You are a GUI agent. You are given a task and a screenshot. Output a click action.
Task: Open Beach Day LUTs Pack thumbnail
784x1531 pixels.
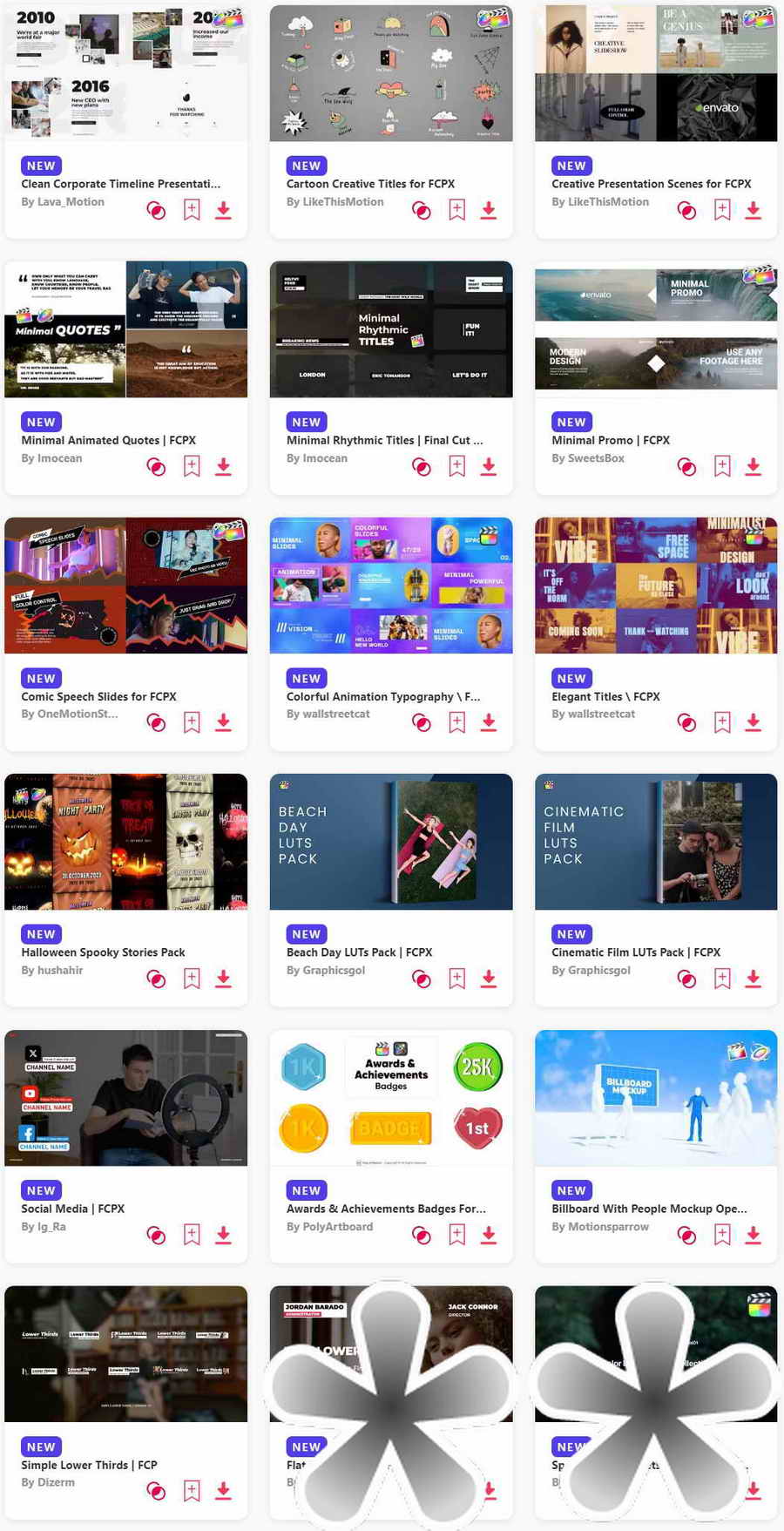tap(390, 842)
